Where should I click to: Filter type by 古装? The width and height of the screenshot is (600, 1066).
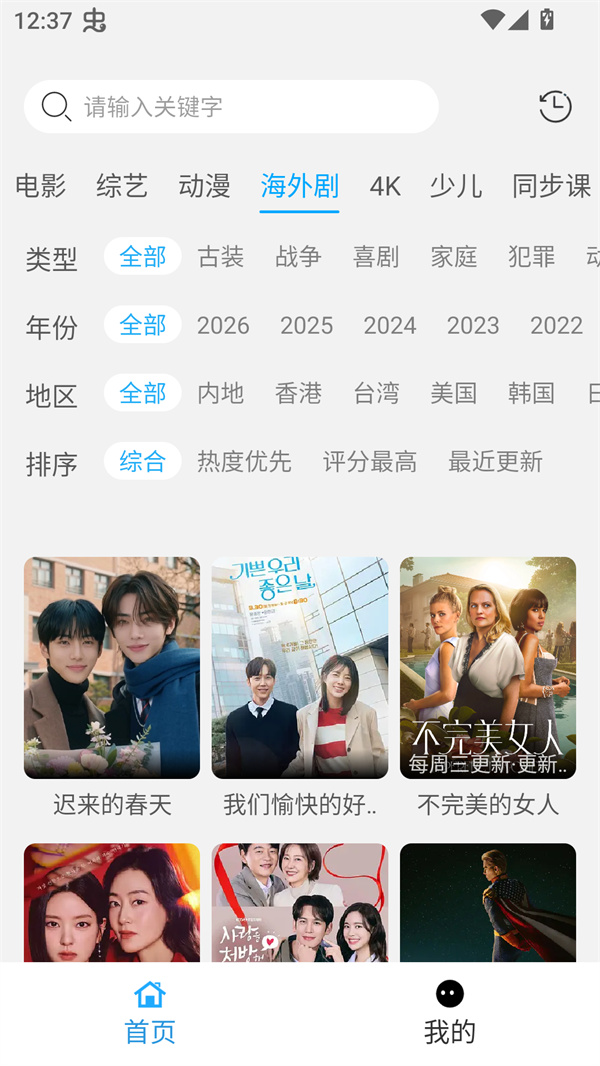pos(221,257)
